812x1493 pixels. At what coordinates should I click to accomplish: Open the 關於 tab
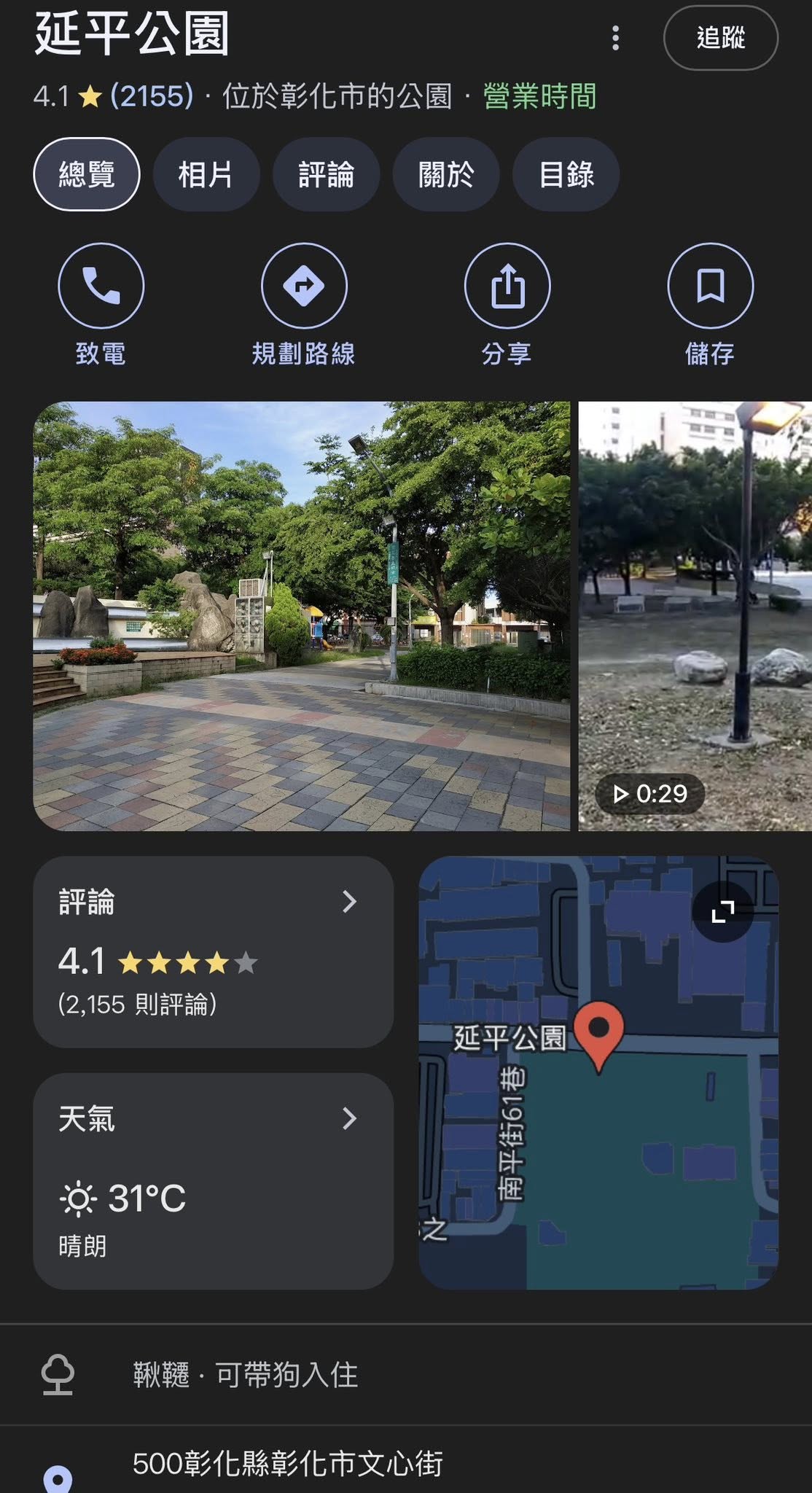point(445,175)
